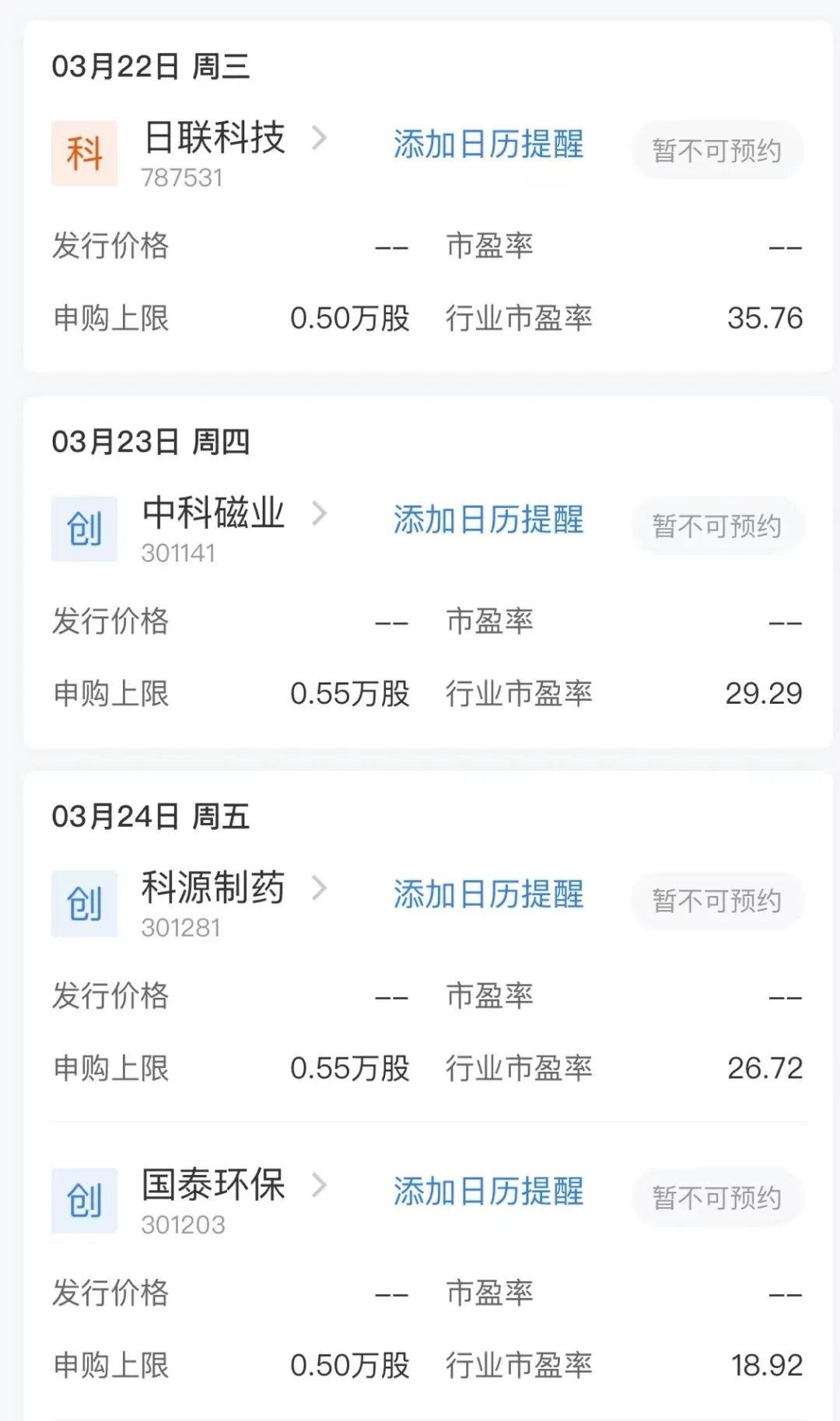
Task: Add calendar reminder for 日联科技
Action: click(x=488, y=145)
